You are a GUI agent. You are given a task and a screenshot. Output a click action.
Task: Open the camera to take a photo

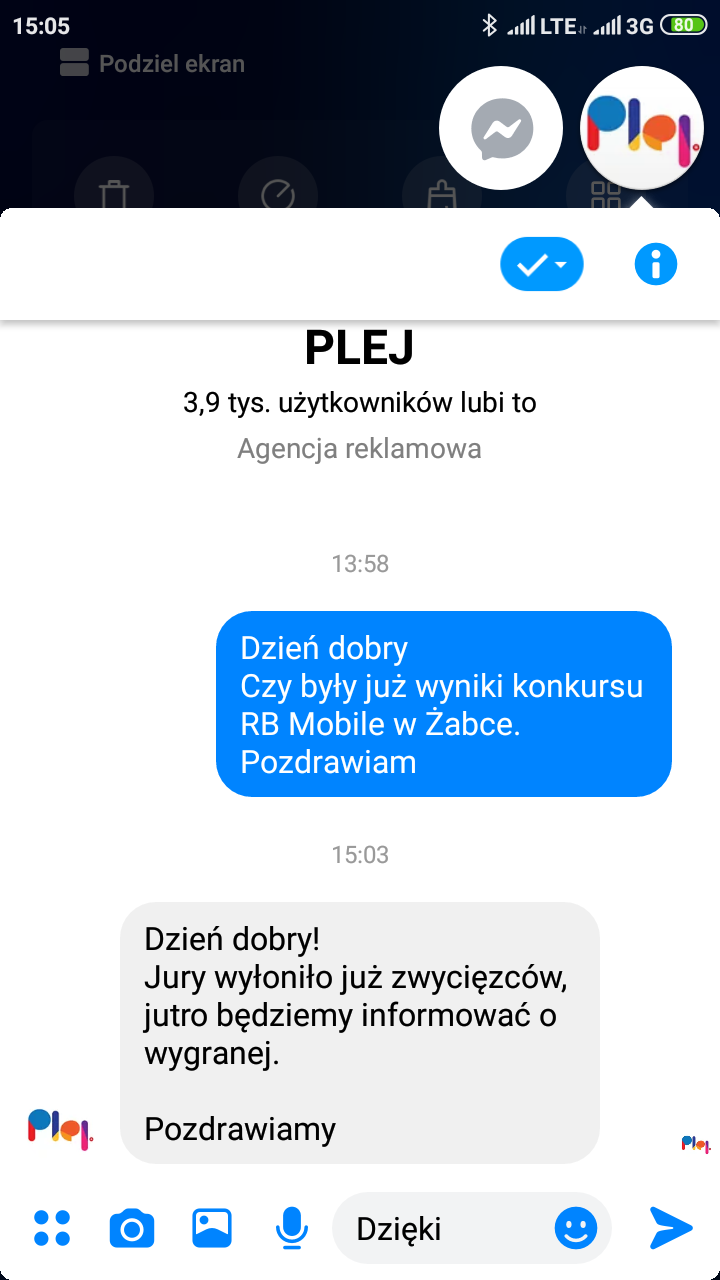point(132,1227)
